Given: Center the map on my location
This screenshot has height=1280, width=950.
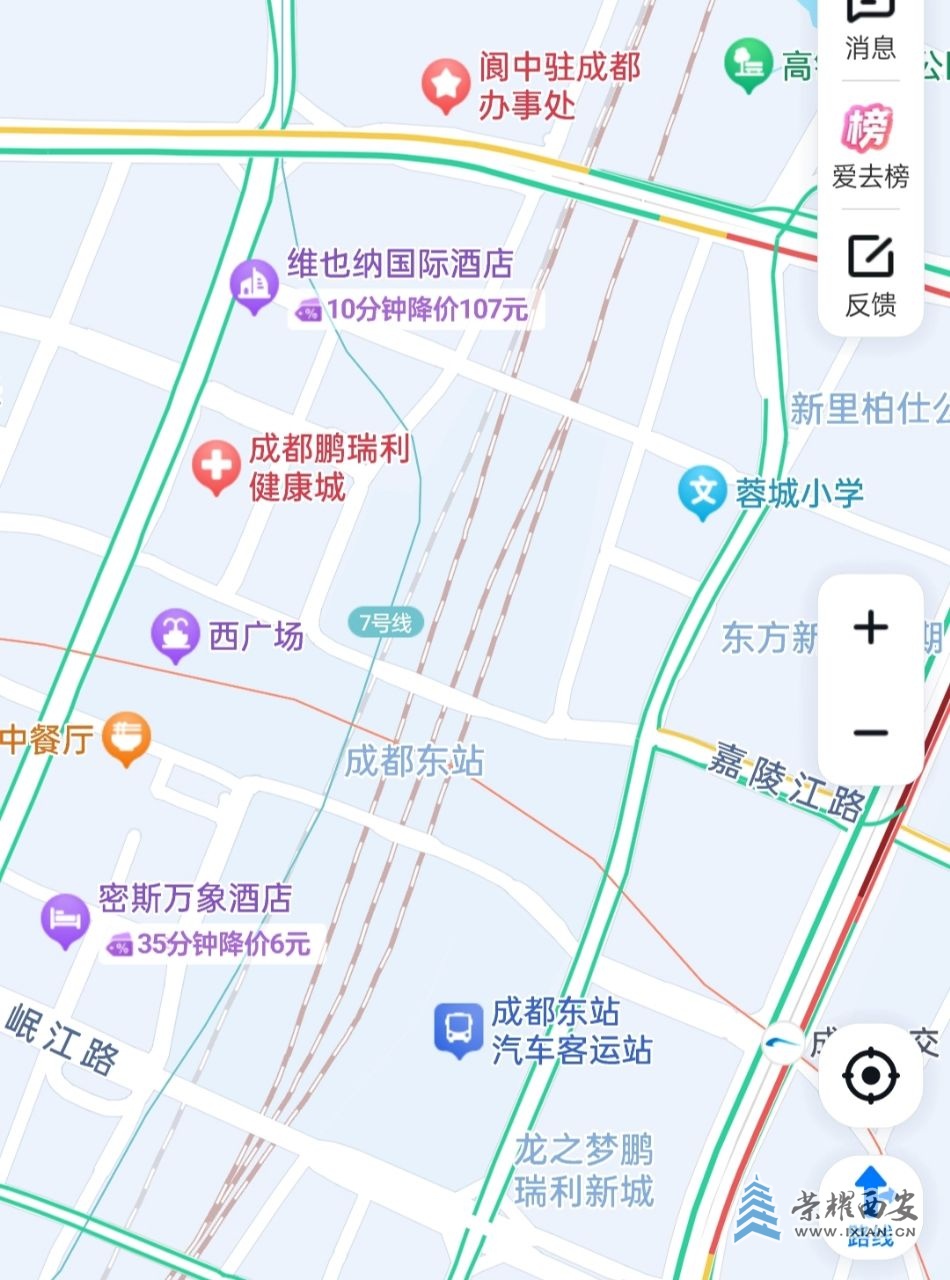Looking at the screenshot, I should tap(870, 1076).
